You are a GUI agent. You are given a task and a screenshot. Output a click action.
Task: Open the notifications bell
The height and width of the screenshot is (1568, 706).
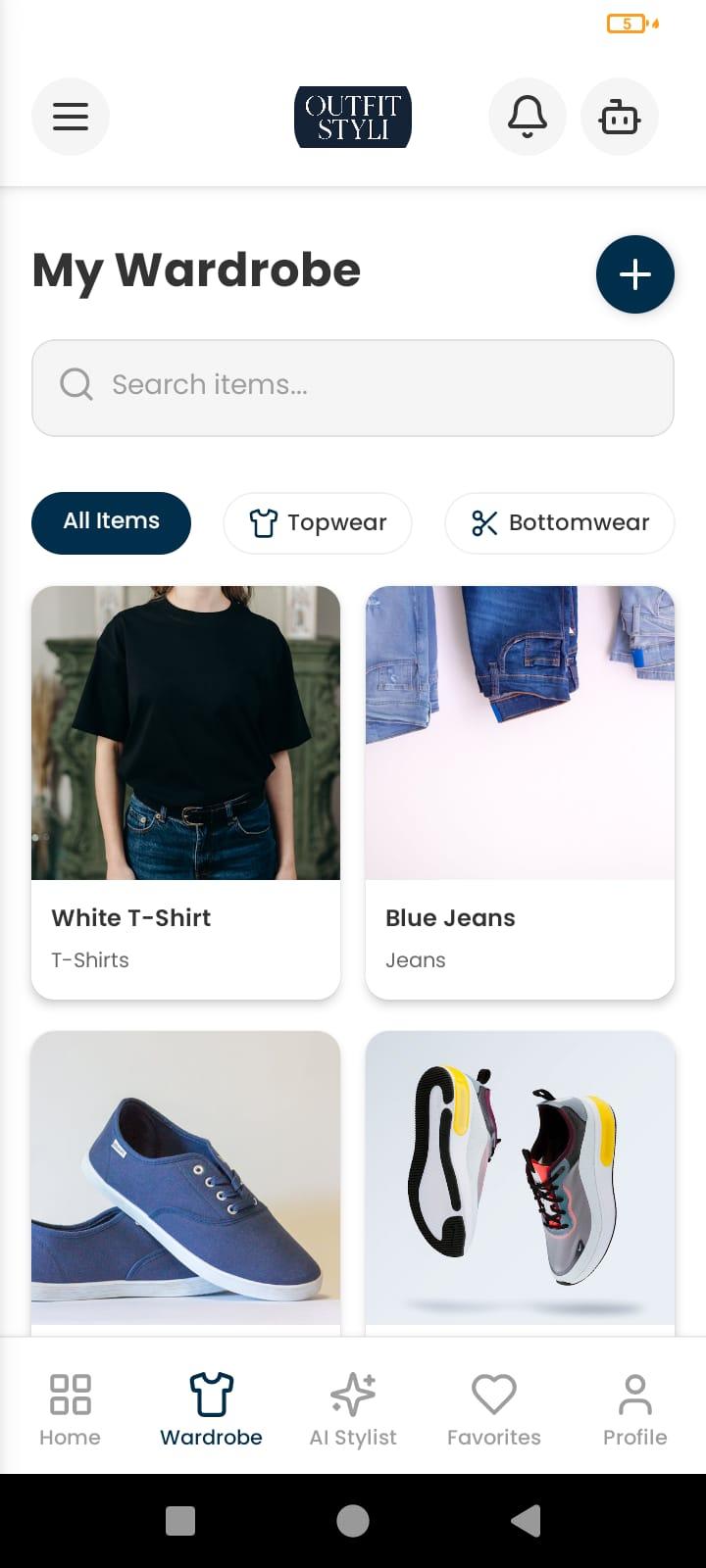click(528, 117)
